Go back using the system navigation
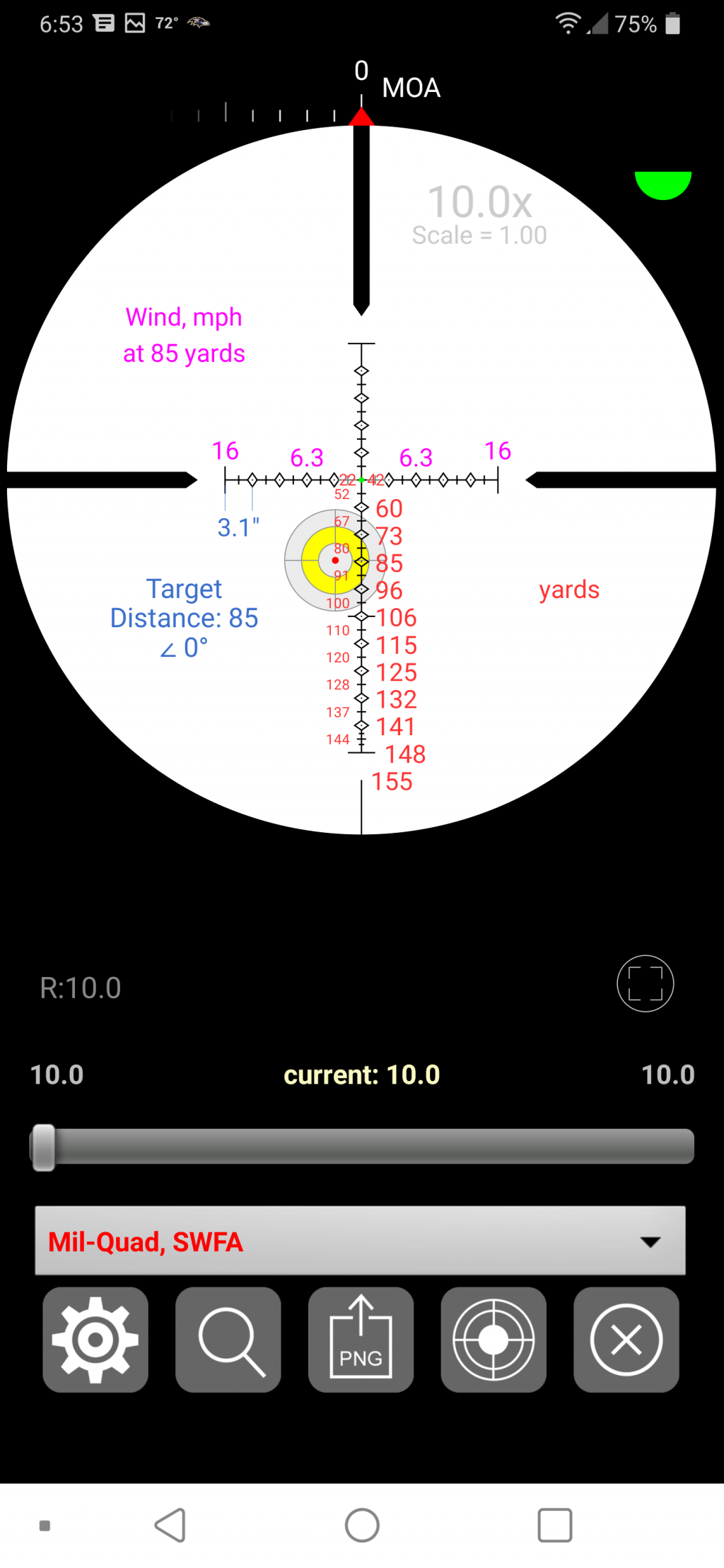Viewport: 724px width, 1568px height. 170,1525
